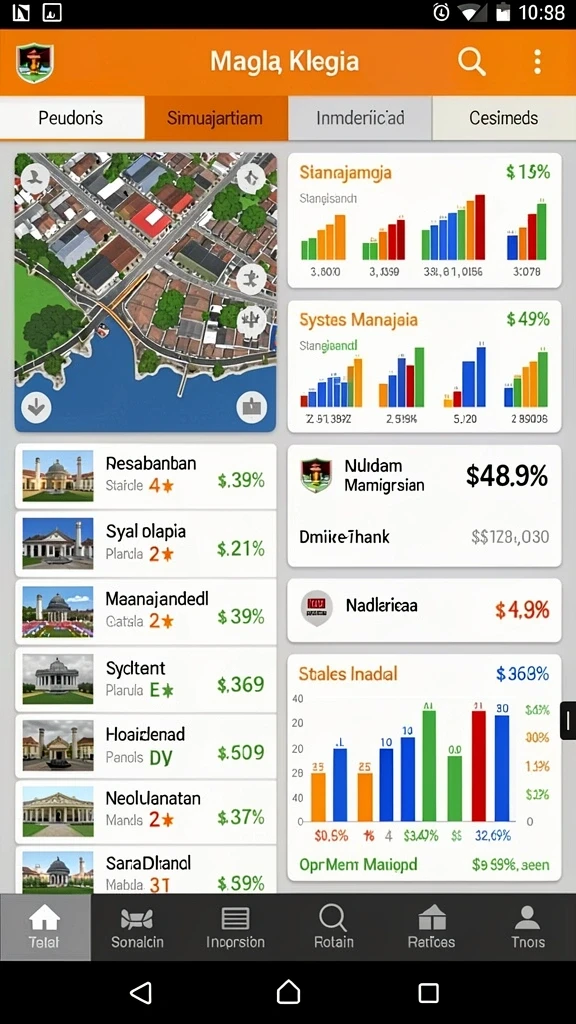The image size is (576, 1024).
Task: Tap the system back button
Action: tap(141, 993)
